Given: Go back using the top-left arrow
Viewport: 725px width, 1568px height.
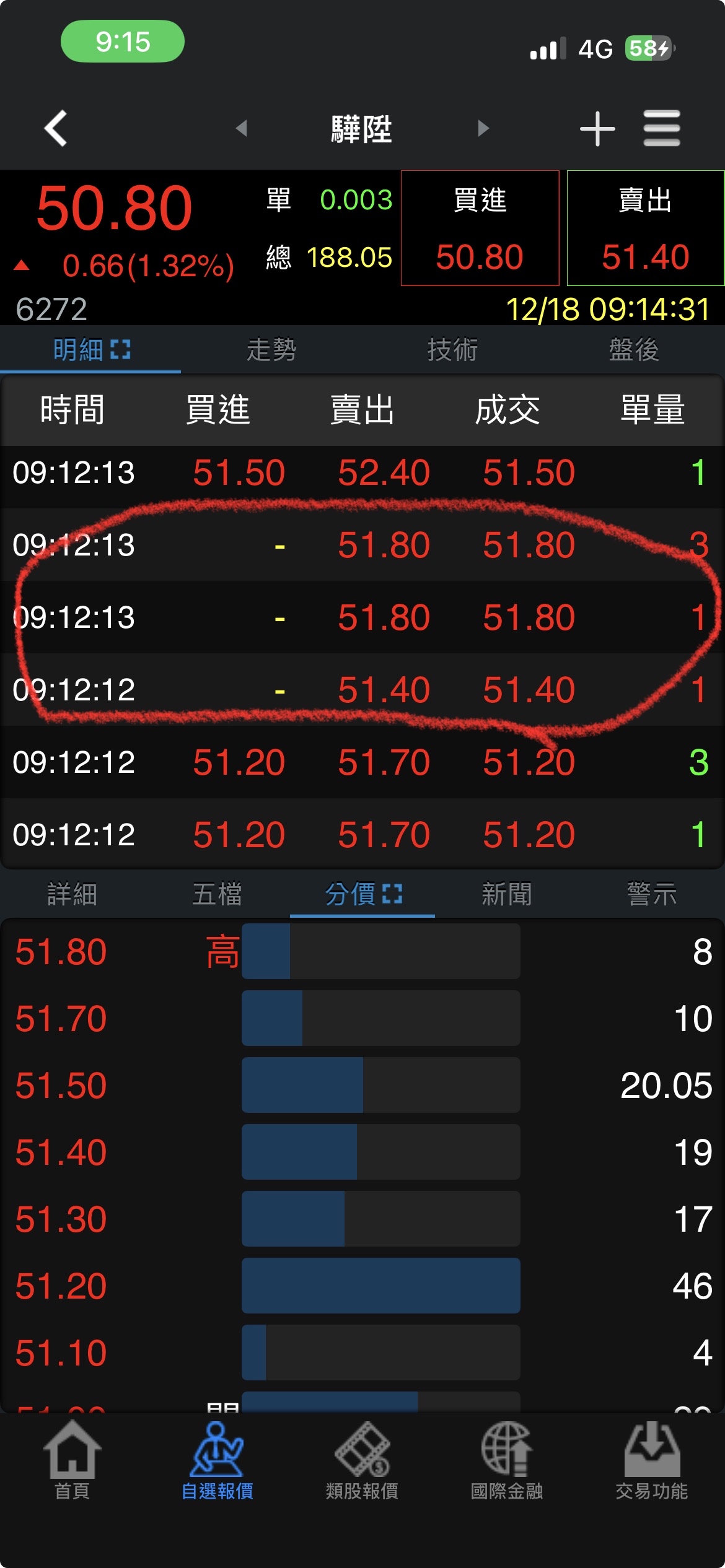Looking at the screenshot, I should pos(56,128).
